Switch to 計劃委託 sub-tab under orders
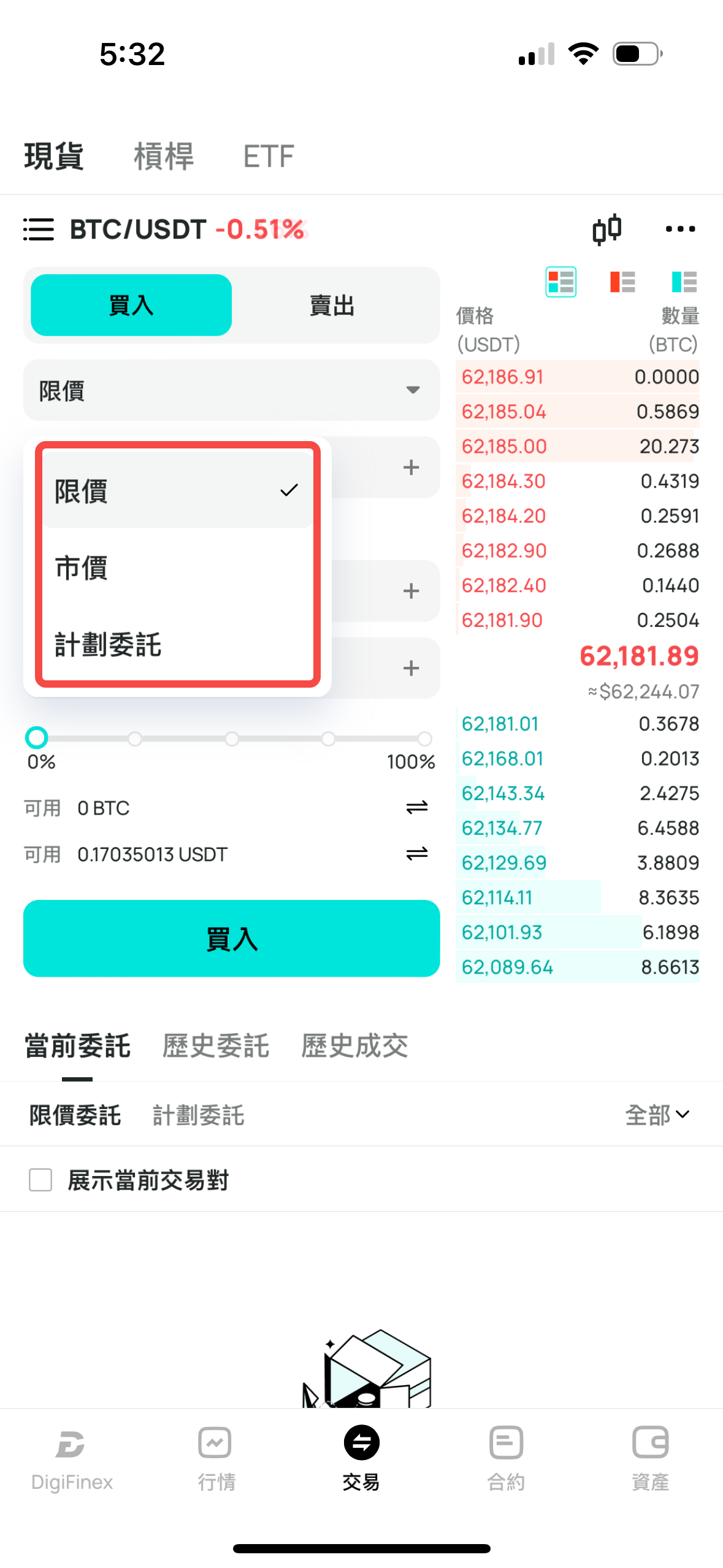The width and height of the screenshot is (723, 1568). (198, 1115)
